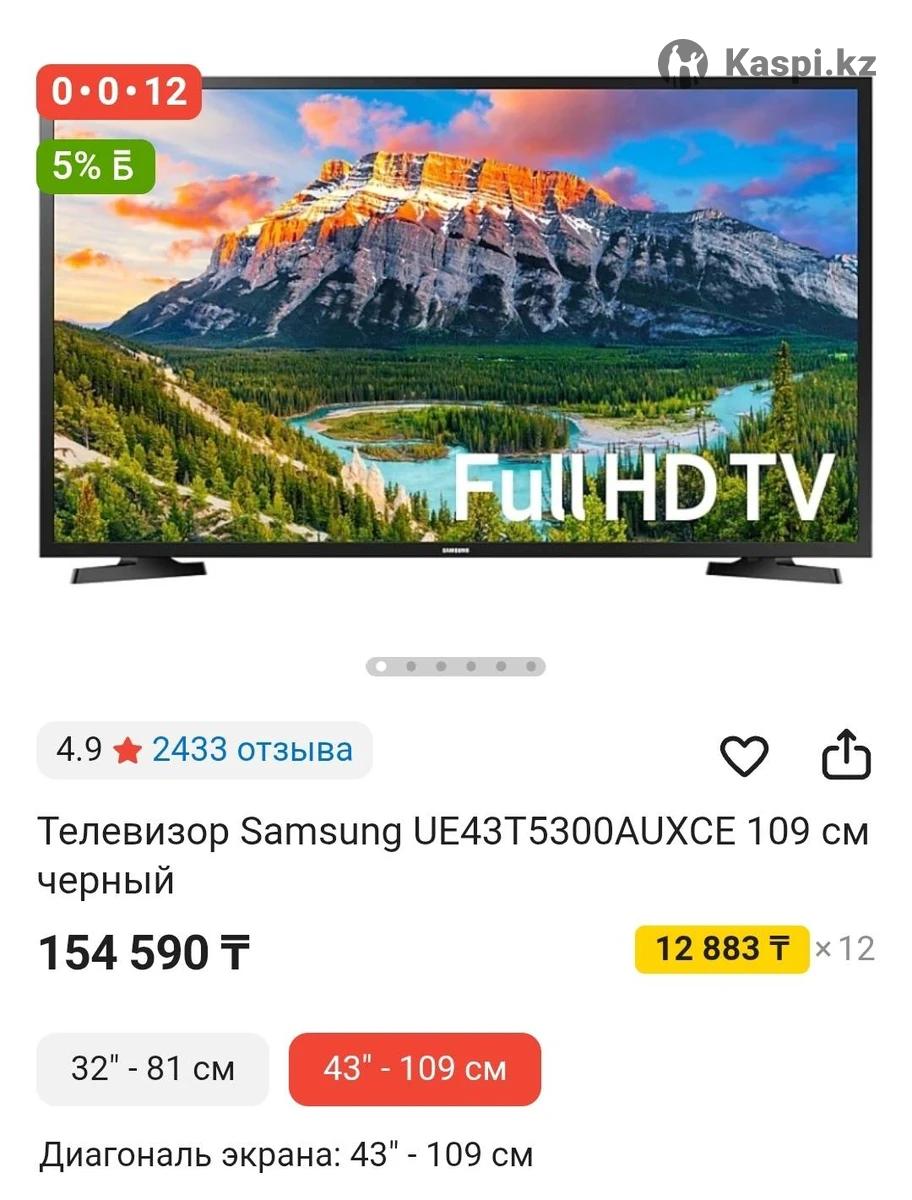The width and height of the screenshot is (912, 1200).
Task: Select the 32" - 81 см size
Action: pyautogui.click(x=153, y=1069)
